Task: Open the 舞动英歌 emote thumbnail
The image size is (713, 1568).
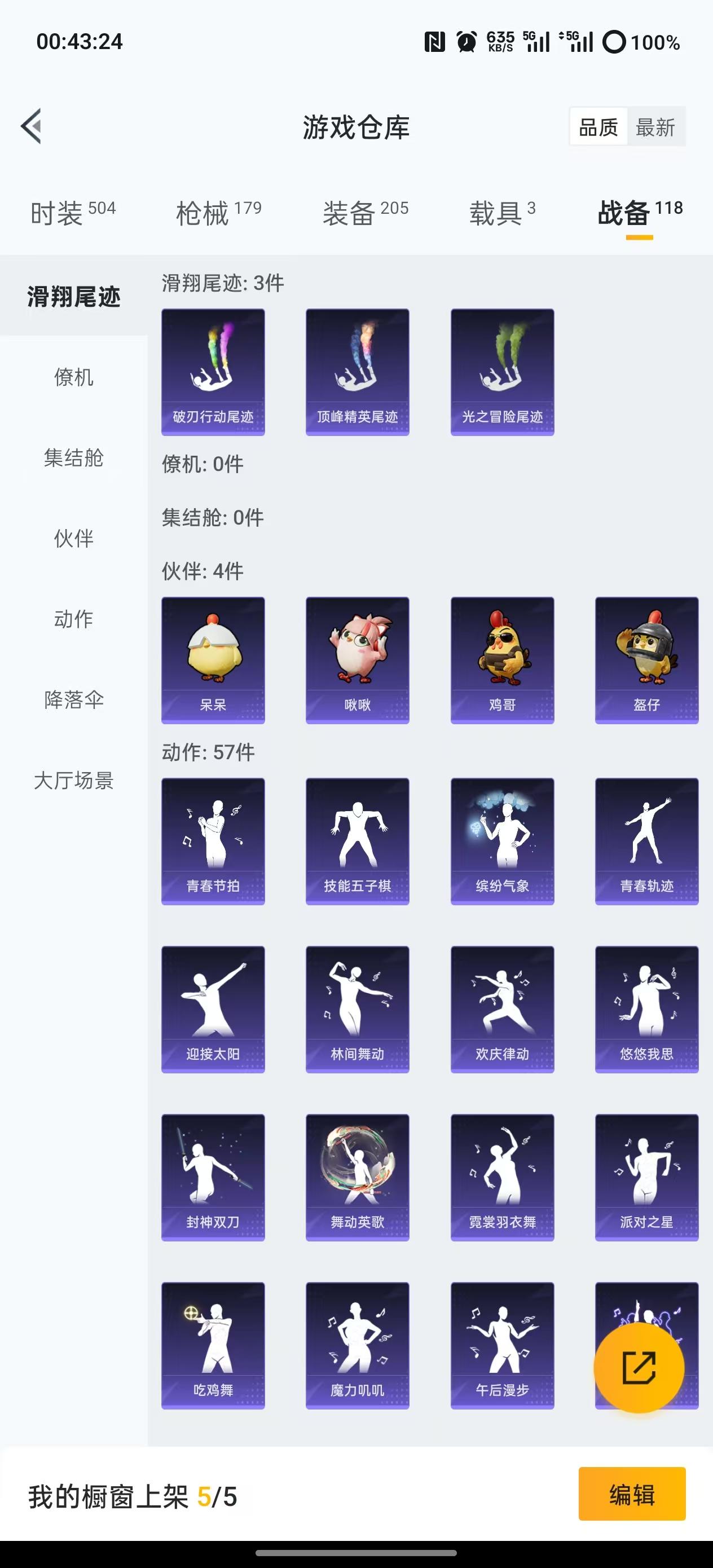Action: point(357,1176)
